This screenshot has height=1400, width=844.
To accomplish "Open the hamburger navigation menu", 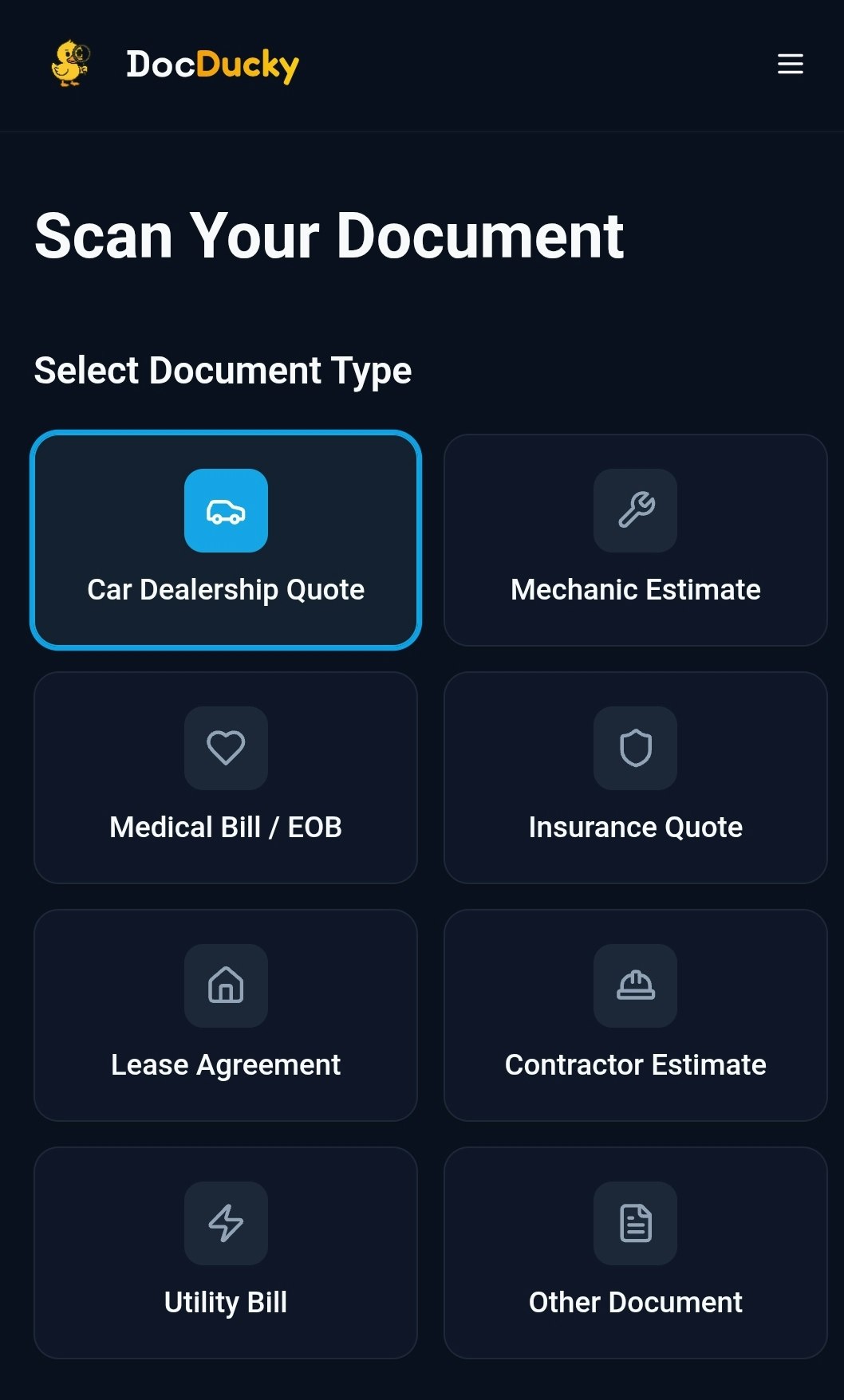I will [x=790, y=64].
